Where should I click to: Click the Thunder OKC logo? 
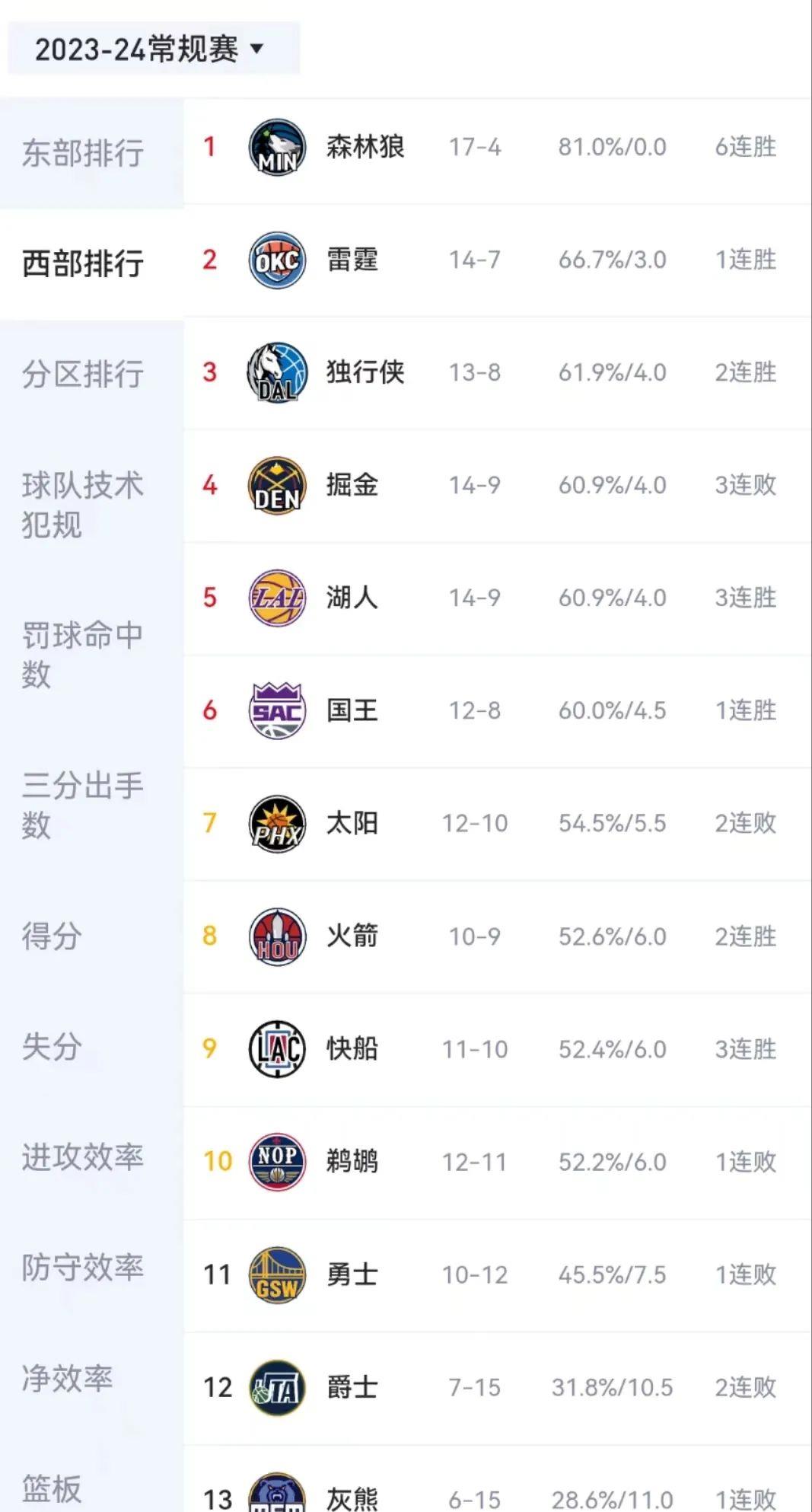click(x=277, y=260)
